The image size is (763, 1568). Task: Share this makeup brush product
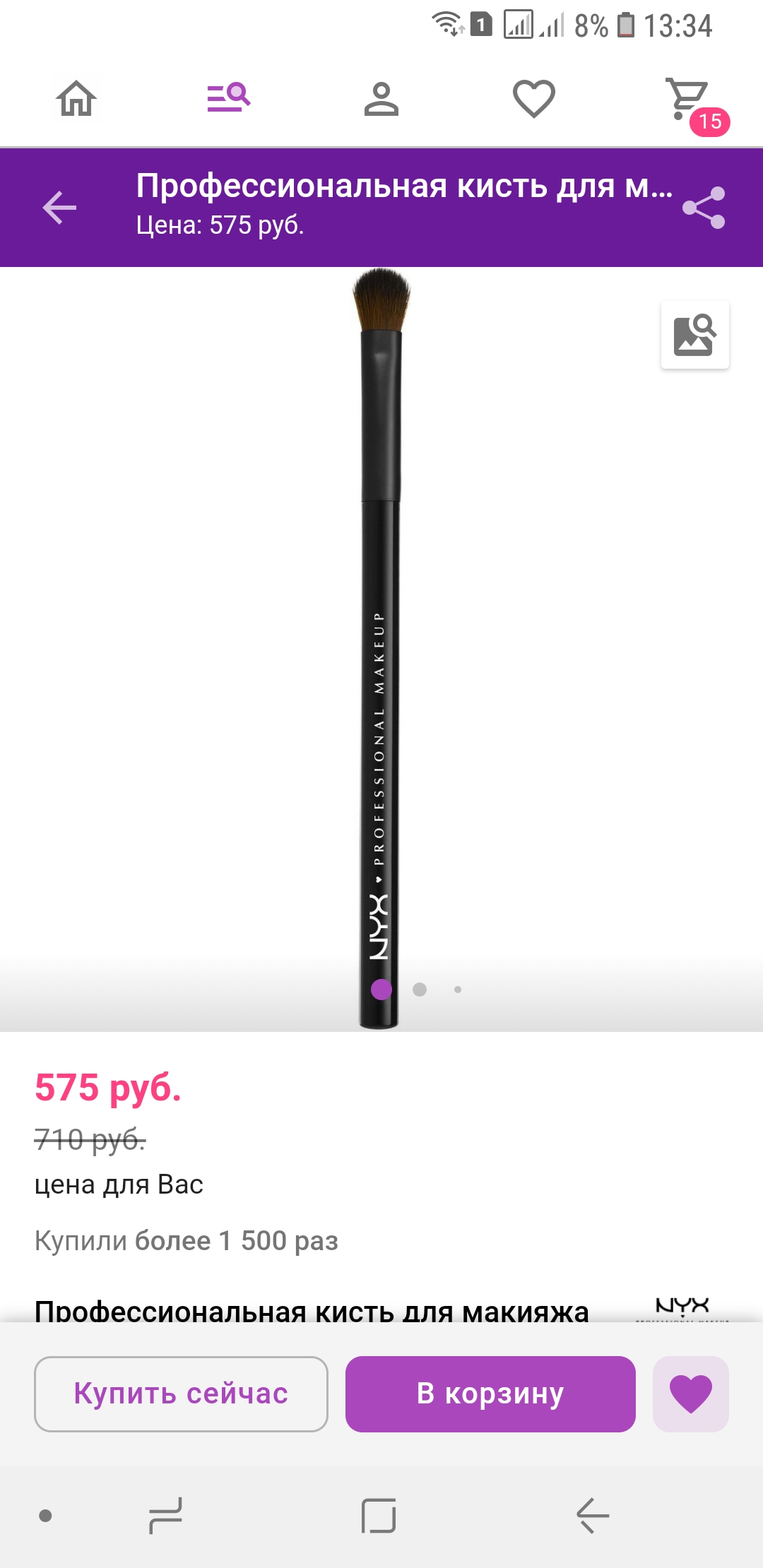pos(704,208)
